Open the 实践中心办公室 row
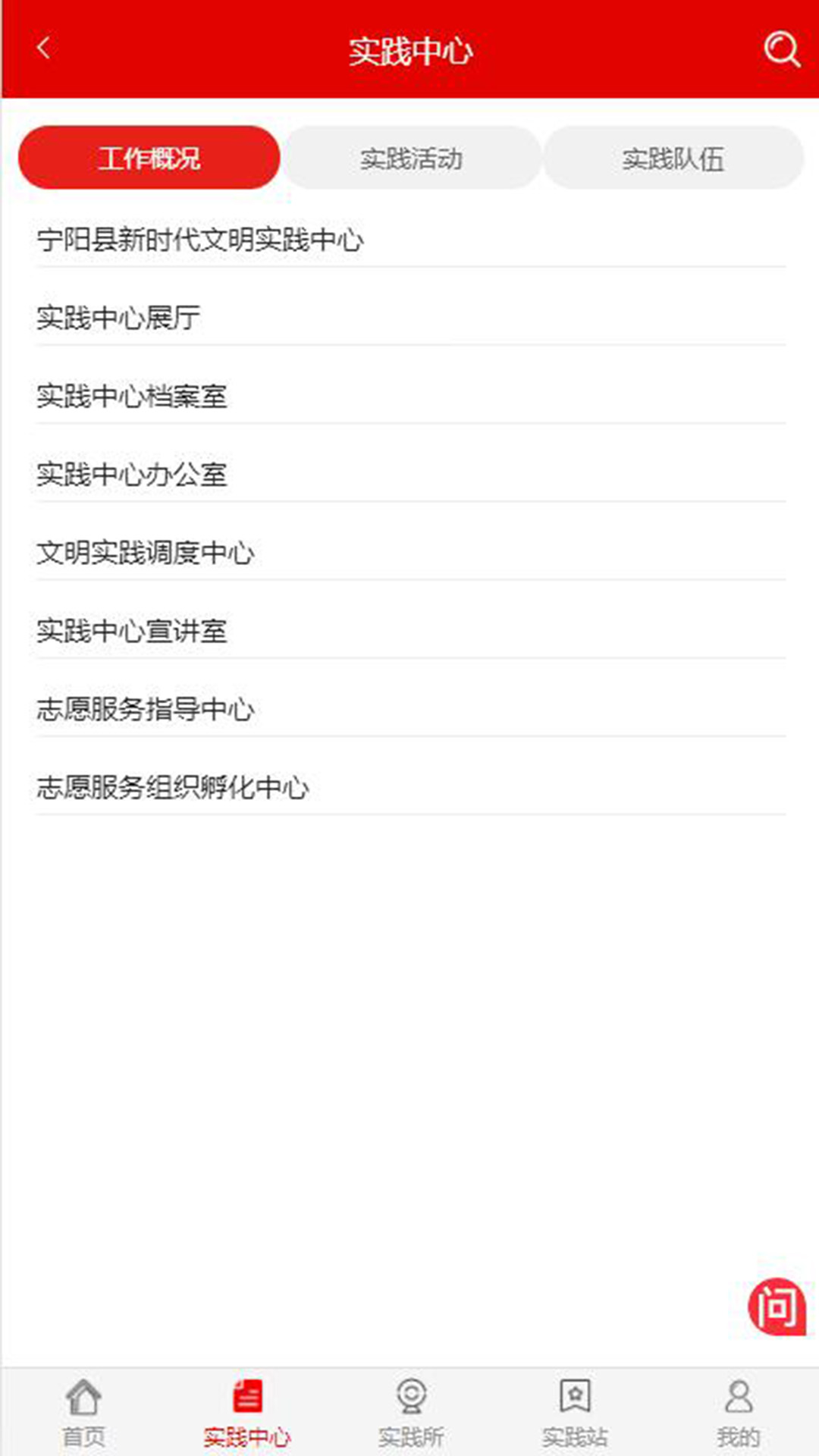The height and width of the screenshot is (1456, 819). coord(132,475)
